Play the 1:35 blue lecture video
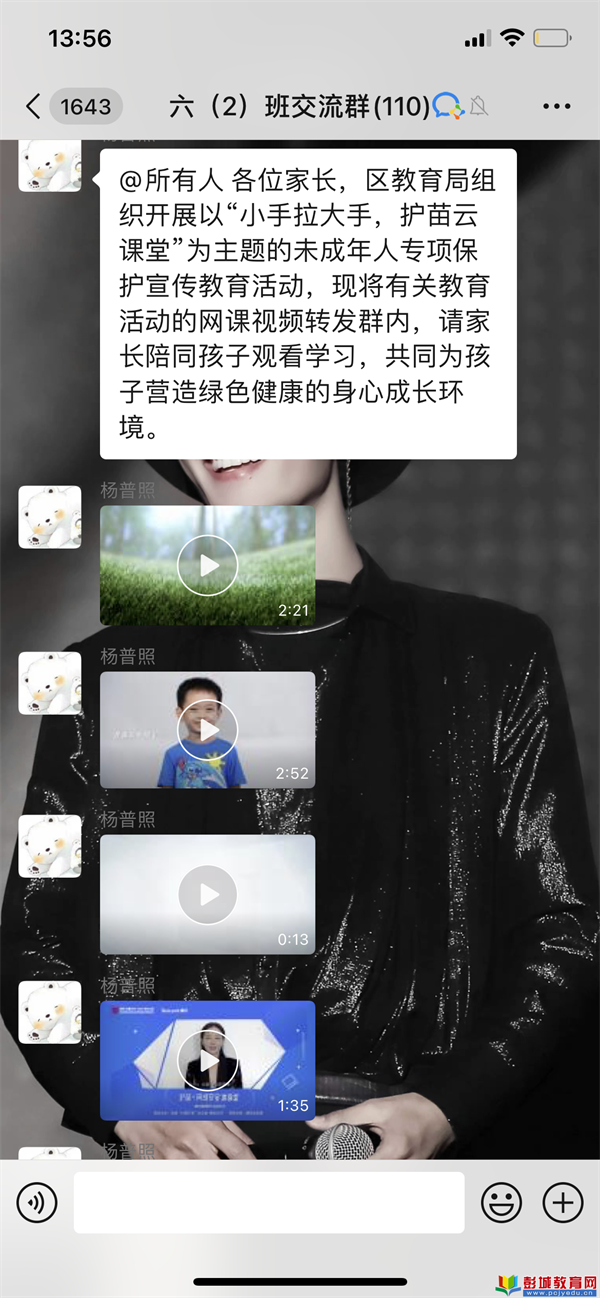The height and width of the screenshot is (1298, 600). click(x=207, y=1060)
